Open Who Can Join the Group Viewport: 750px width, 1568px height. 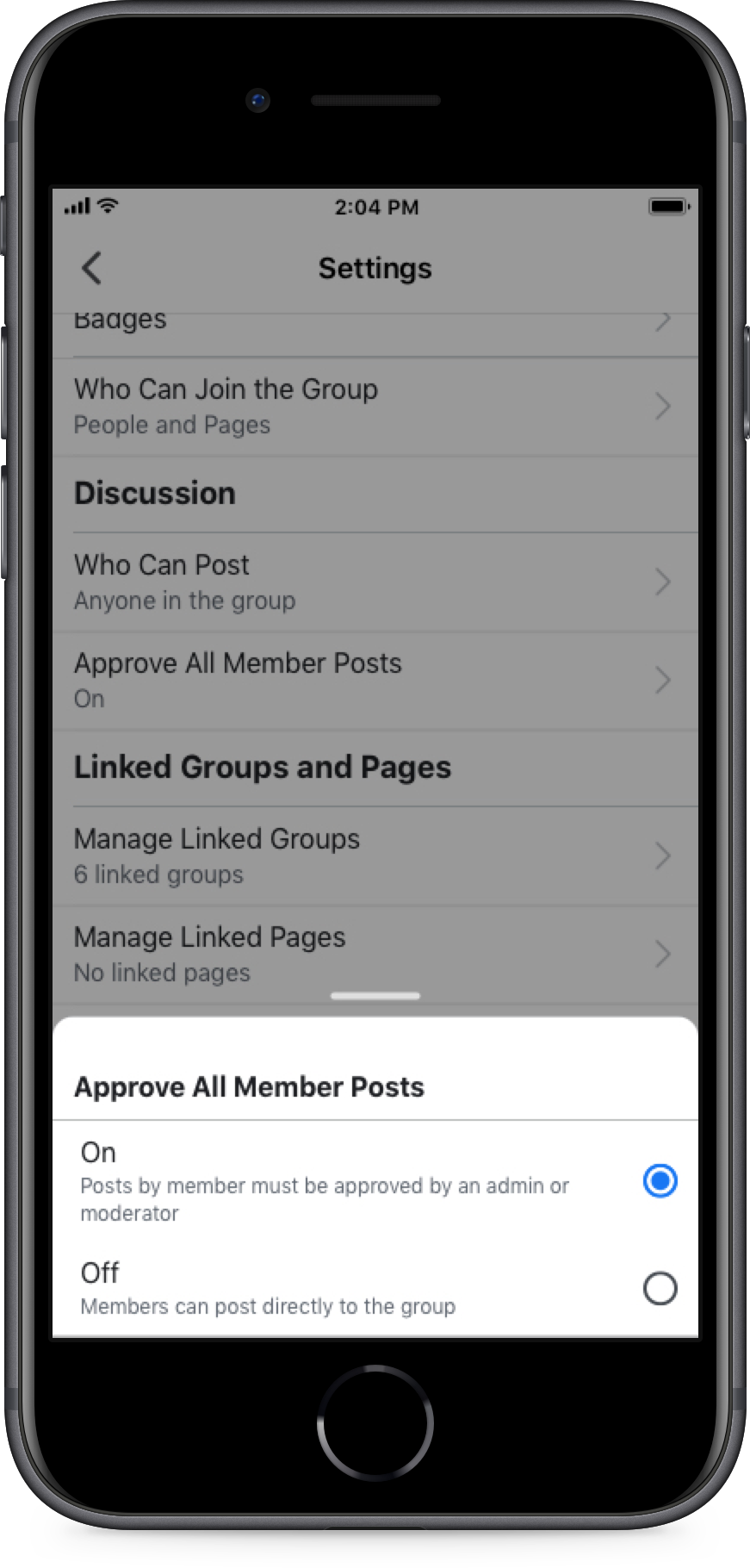click(375, 407)
